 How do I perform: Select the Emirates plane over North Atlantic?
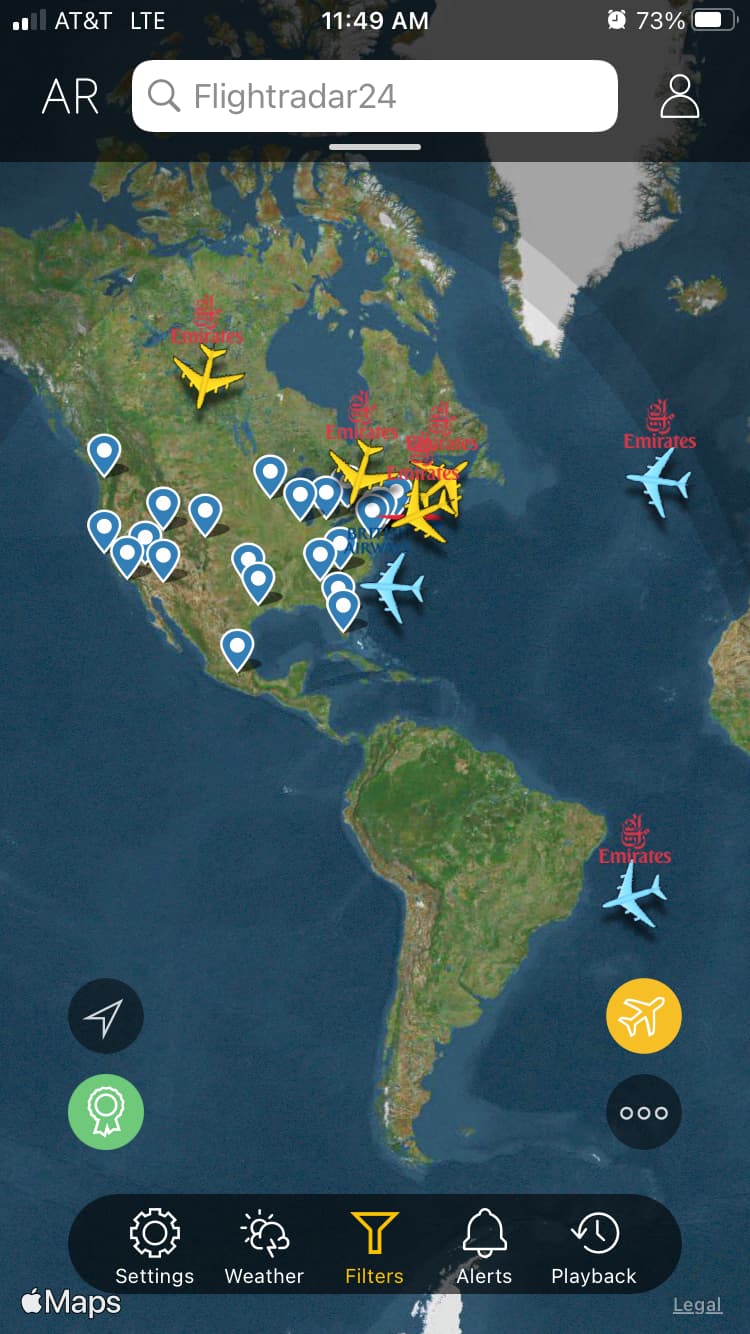(658, 482)
